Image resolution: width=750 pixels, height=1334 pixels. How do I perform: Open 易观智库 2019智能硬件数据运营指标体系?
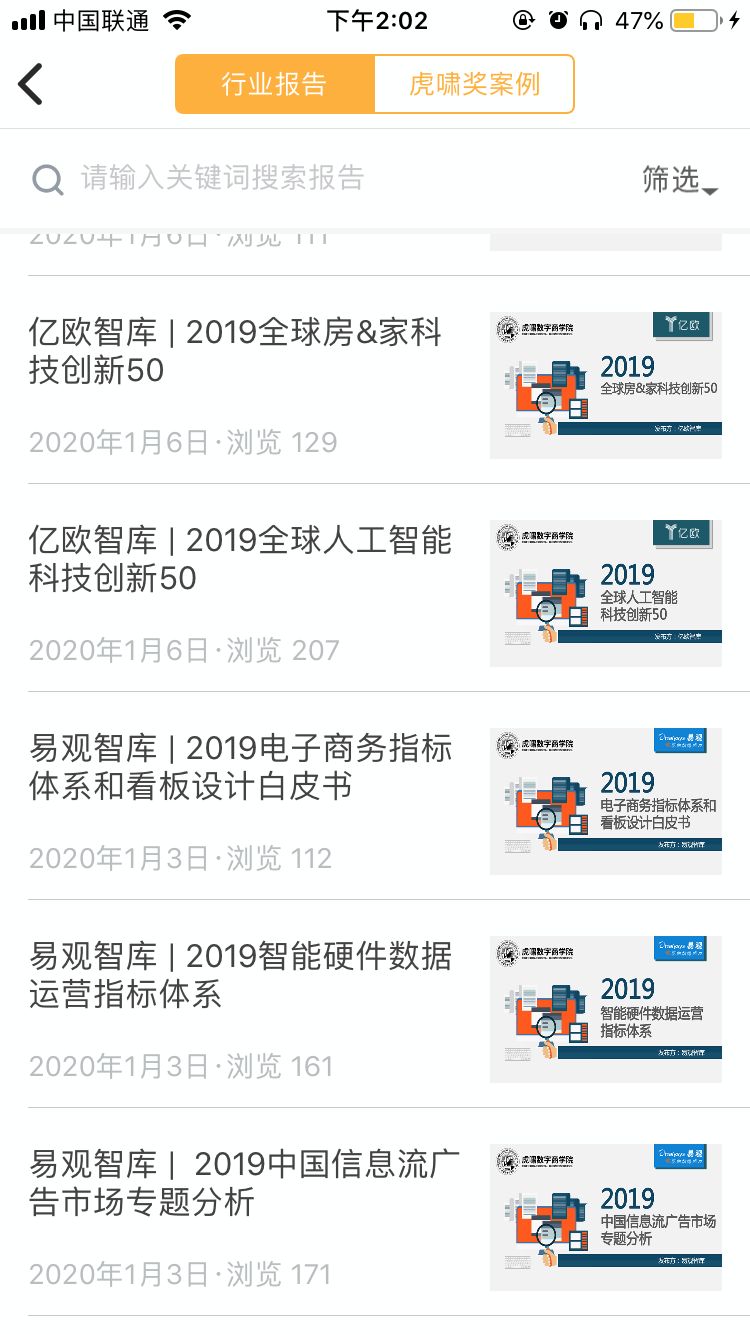[x=375, y=1004]
